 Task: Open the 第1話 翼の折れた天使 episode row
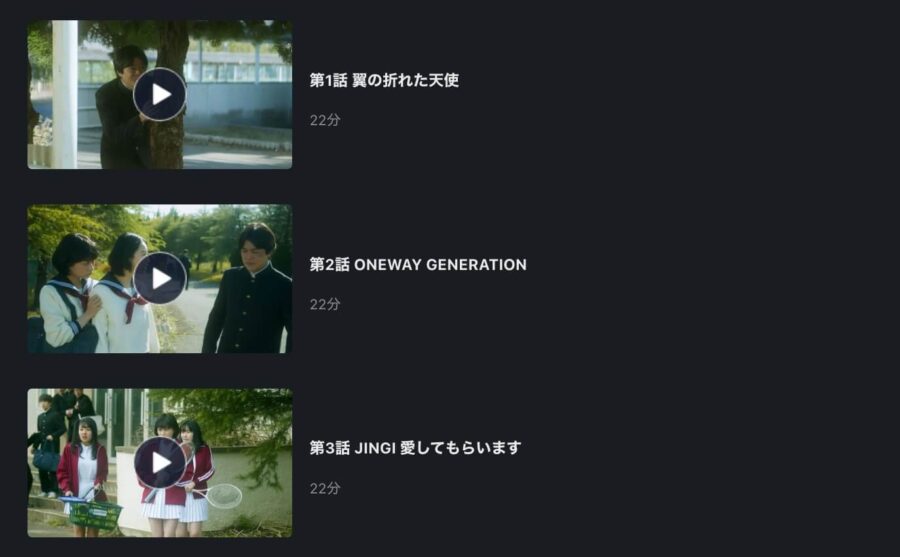[384, 81]
